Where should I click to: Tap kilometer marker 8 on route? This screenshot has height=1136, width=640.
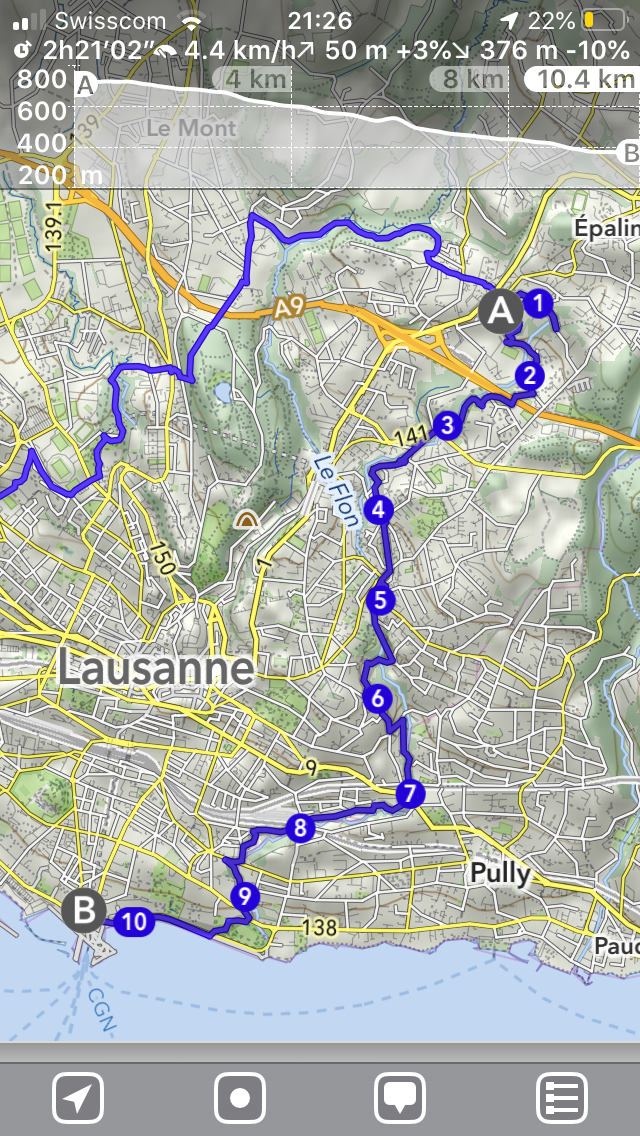point(299,827)
